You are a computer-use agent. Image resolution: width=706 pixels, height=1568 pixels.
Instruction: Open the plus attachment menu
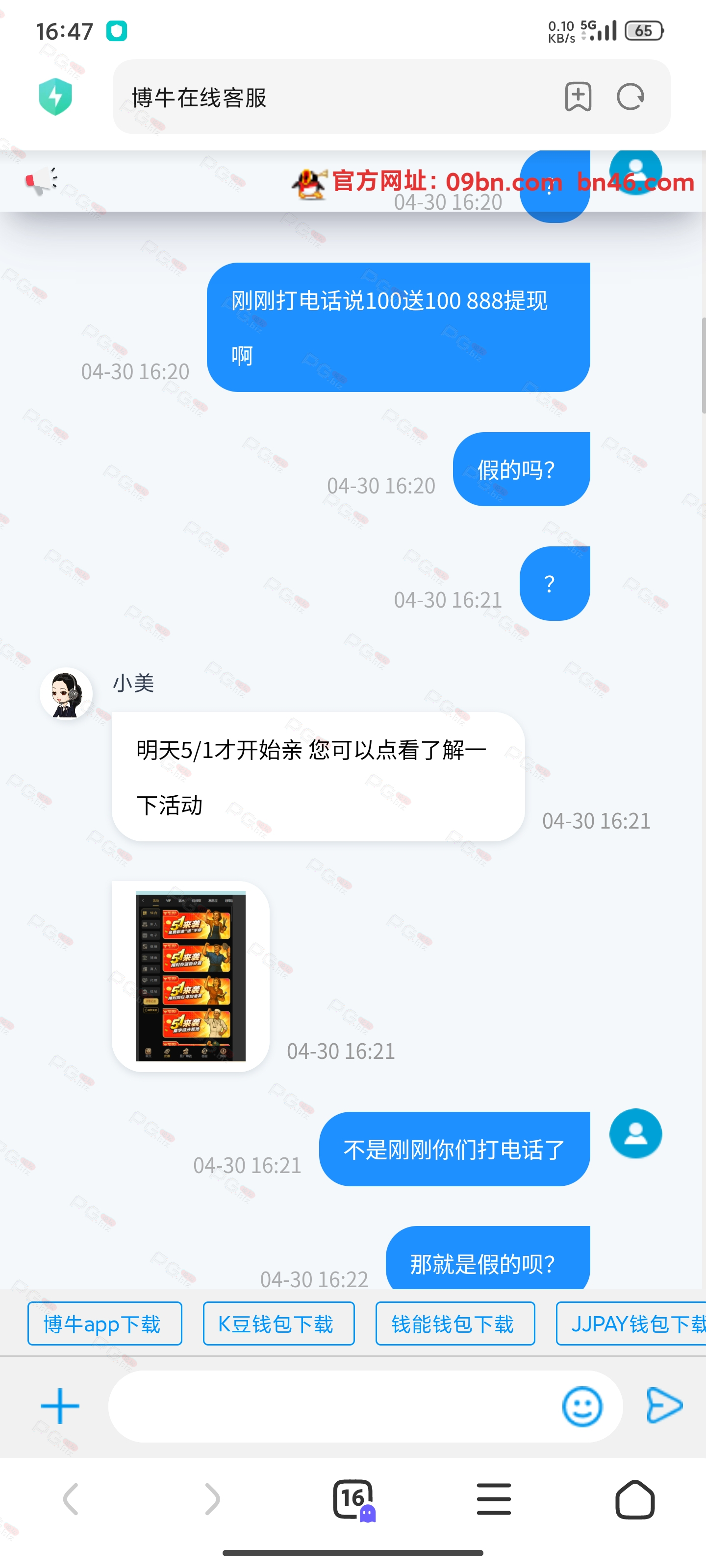60,1406
